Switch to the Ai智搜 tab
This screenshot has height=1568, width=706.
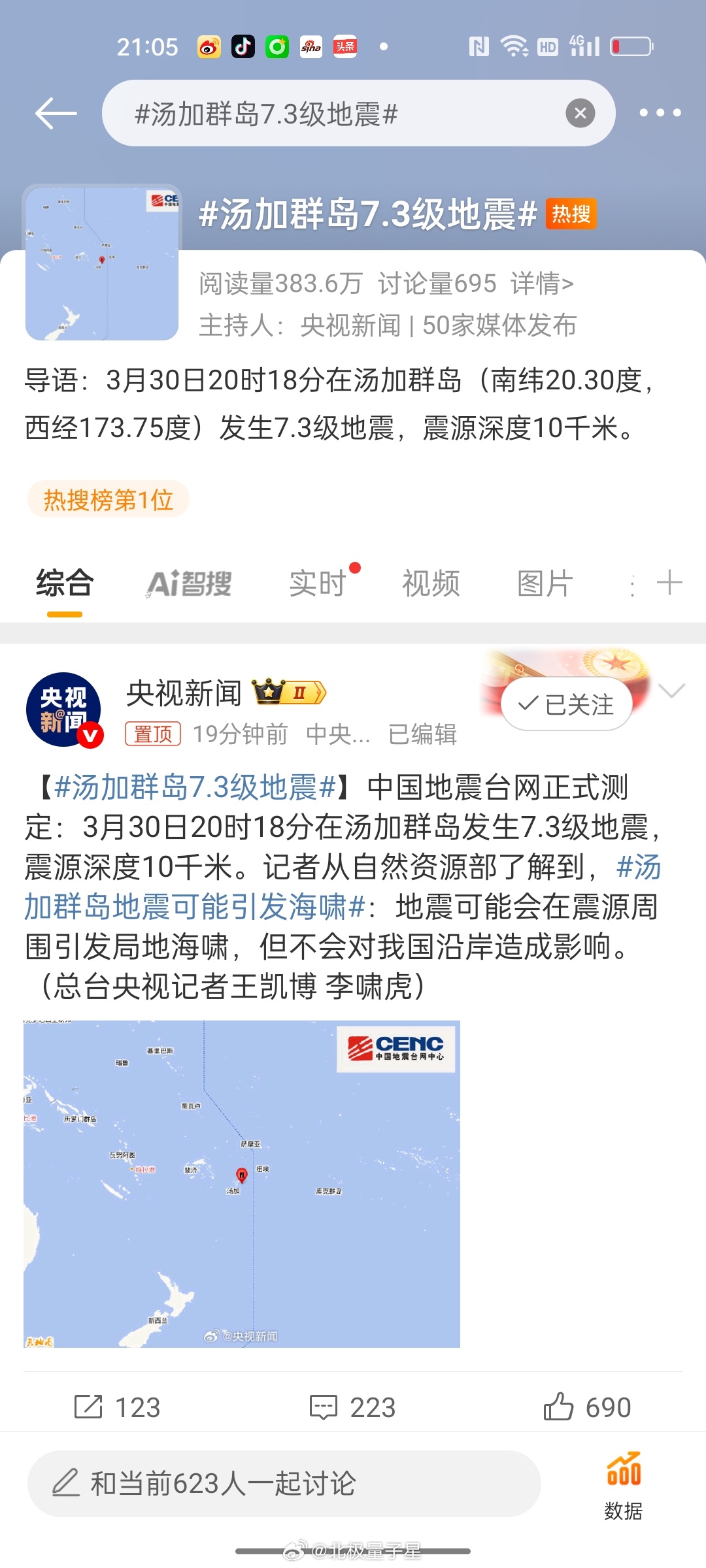(189, 583)
